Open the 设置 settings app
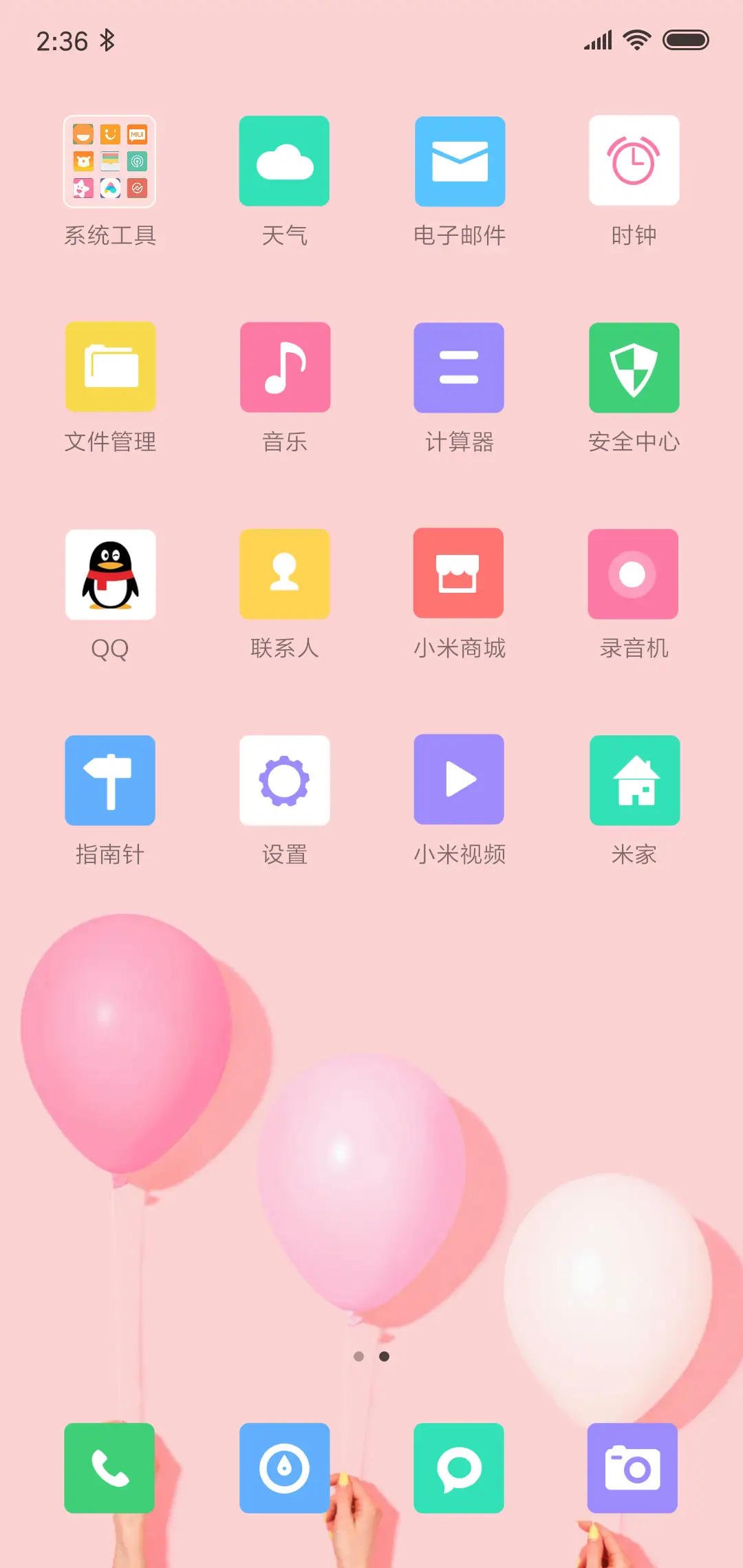The width and height of the screenshot is (743, 1568). pos(284,780)
